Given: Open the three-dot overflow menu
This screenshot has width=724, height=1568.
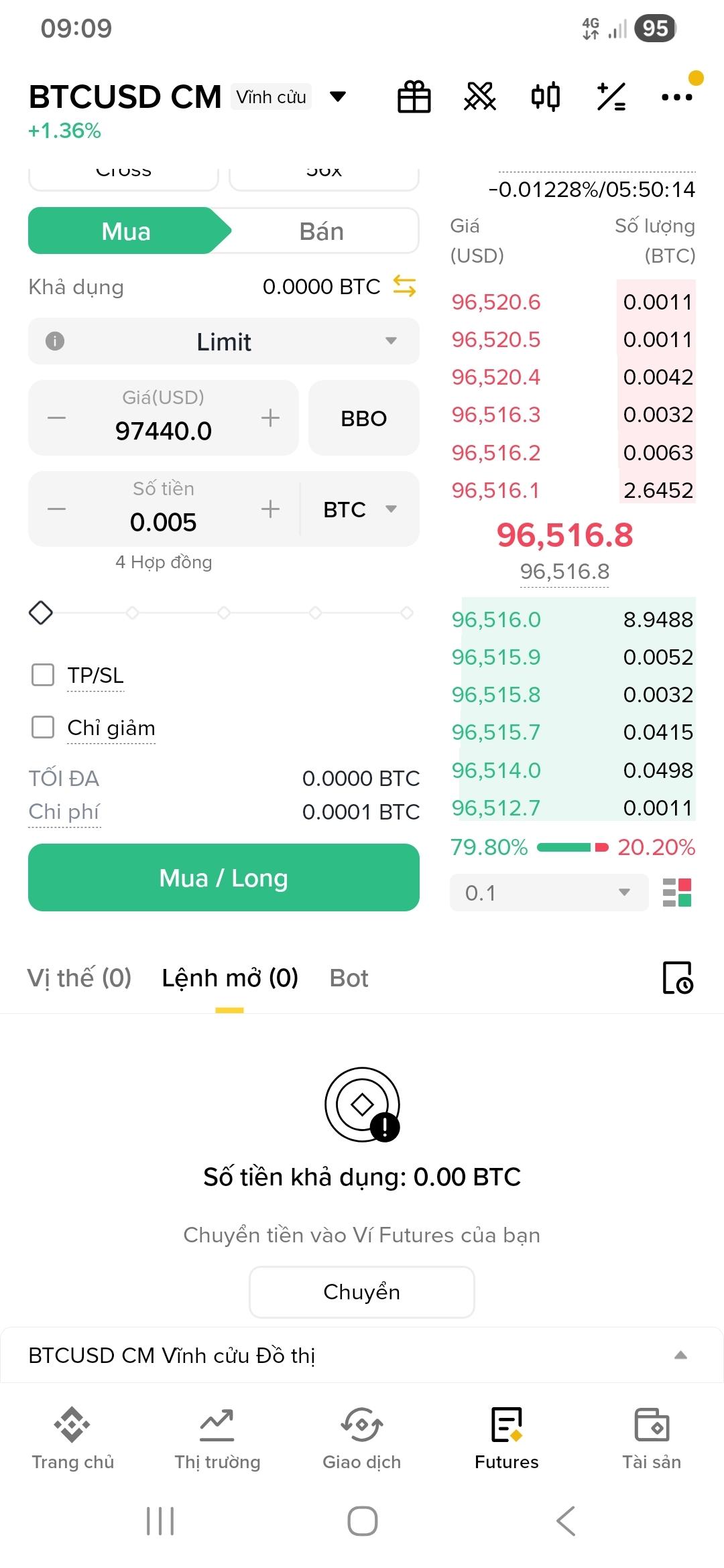Looking at the screenshot, I should [676, 97].
